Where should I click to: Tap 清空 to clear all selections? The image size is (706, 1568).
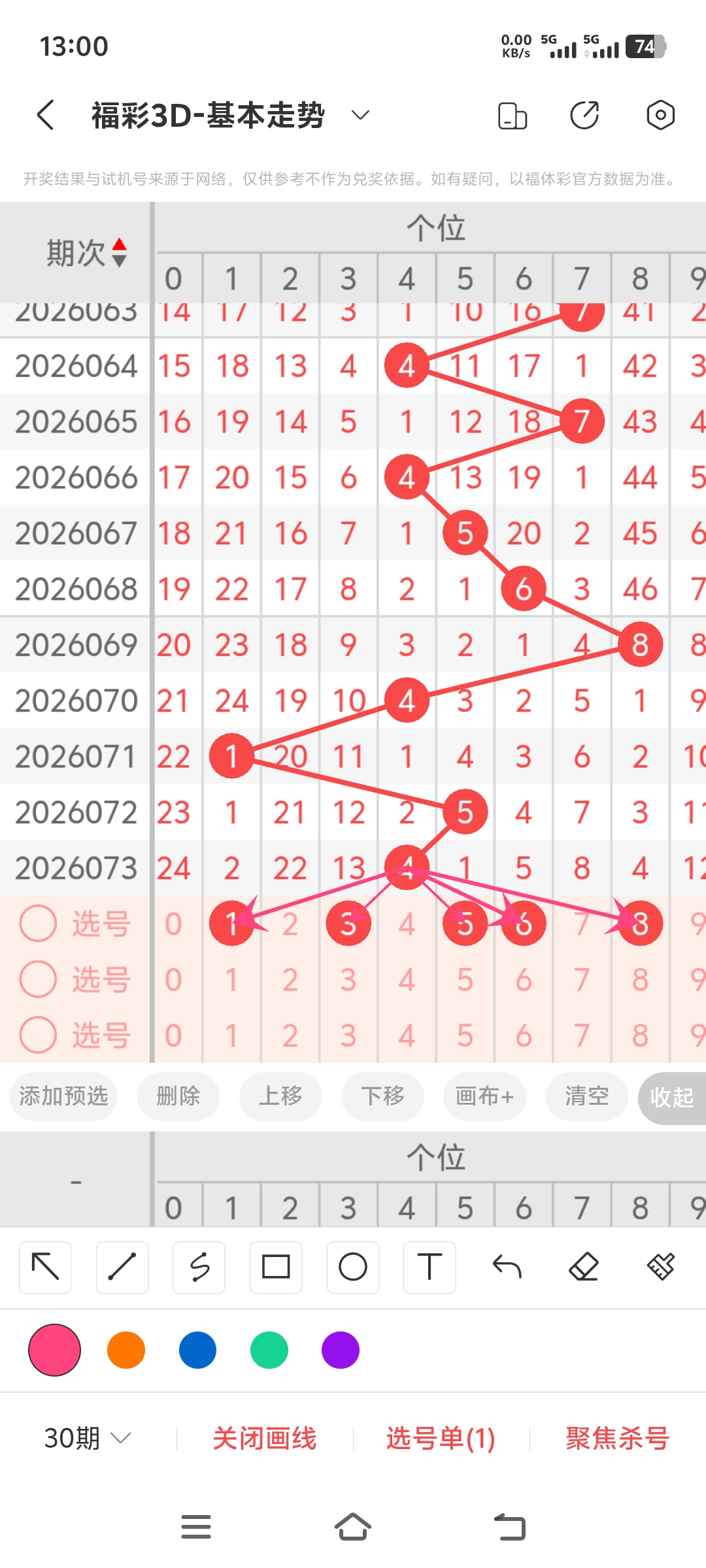[x=586, y=1098]
